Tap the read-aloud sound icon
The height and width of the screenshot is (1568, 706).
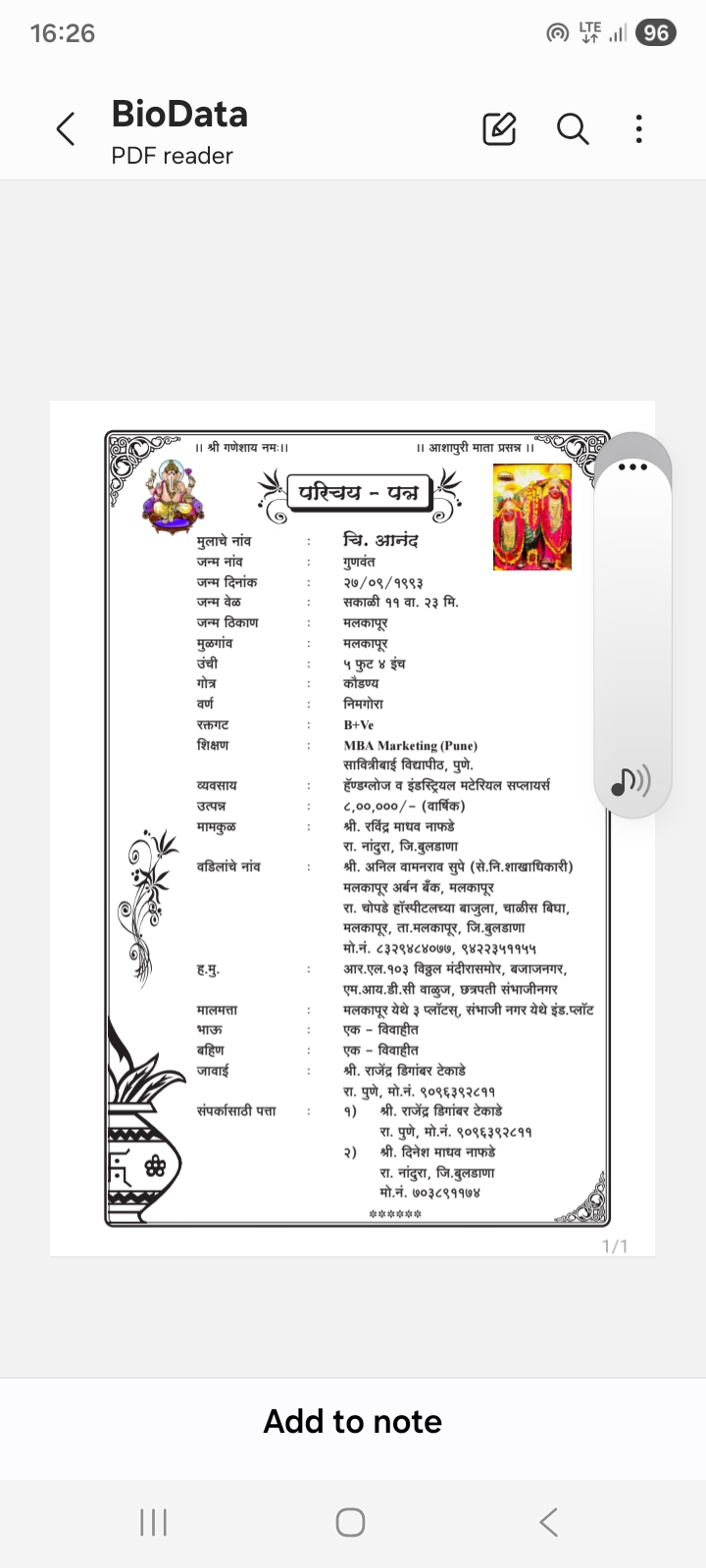pos(631,780)
